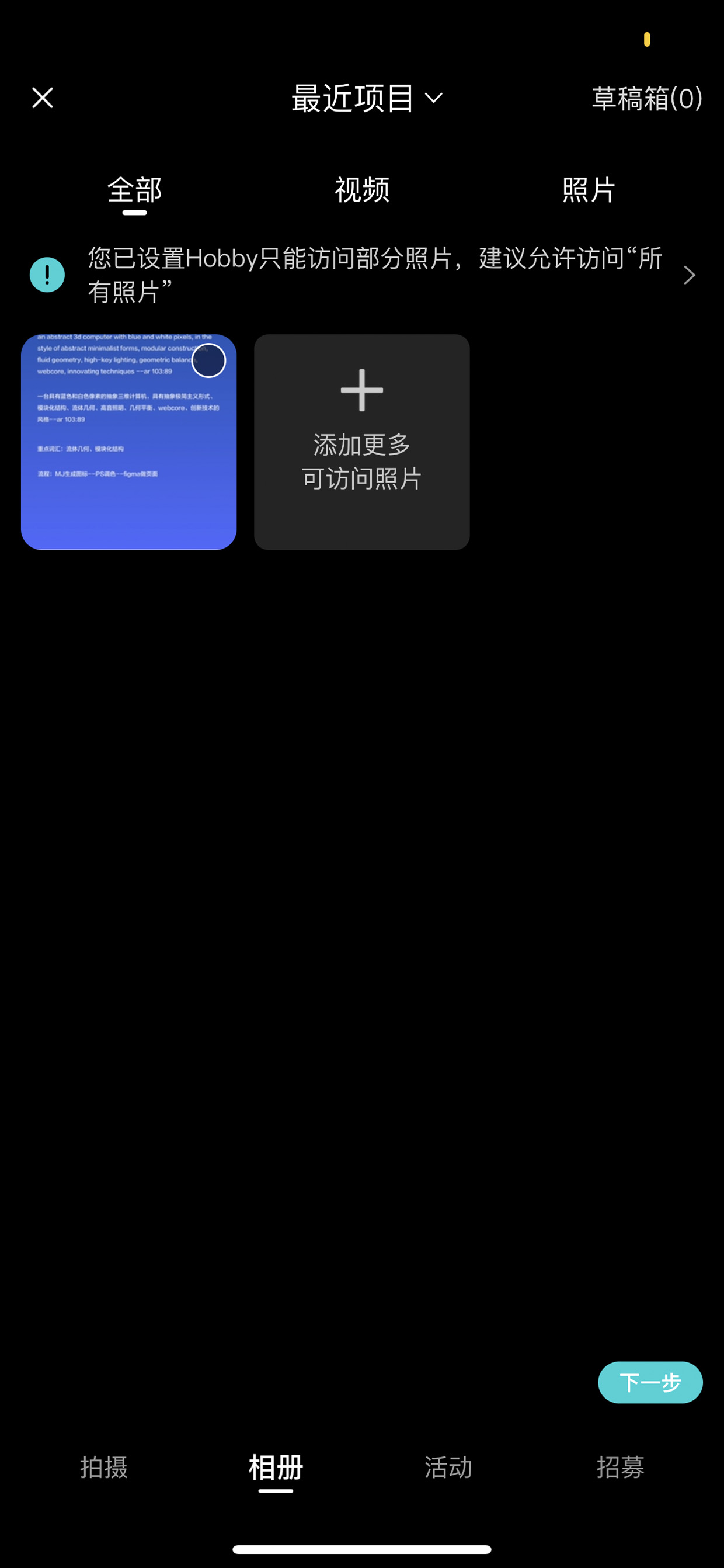Select the 相册 bottom tab
The width and height of the screenshot is (724, 1568).
(276, 1468)
